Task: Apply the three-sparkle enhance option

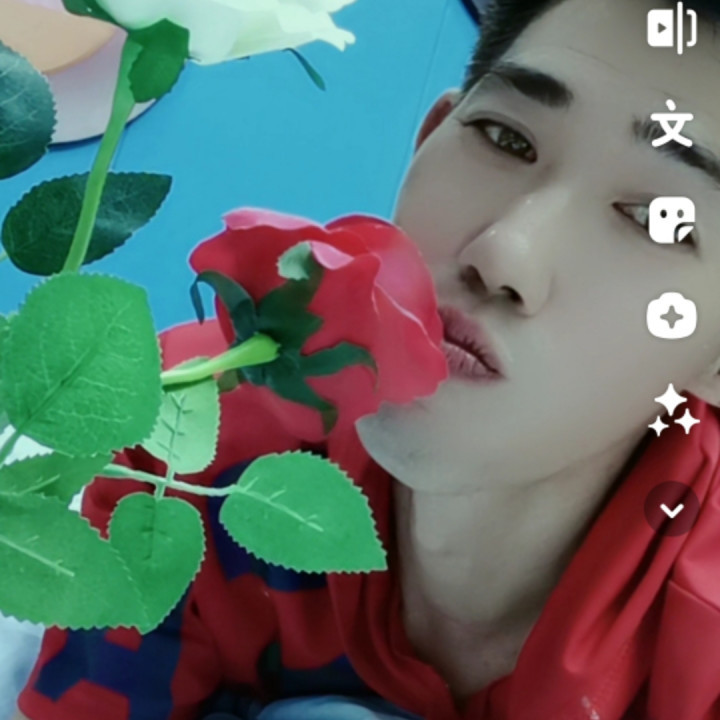Action: click(671, 412)
